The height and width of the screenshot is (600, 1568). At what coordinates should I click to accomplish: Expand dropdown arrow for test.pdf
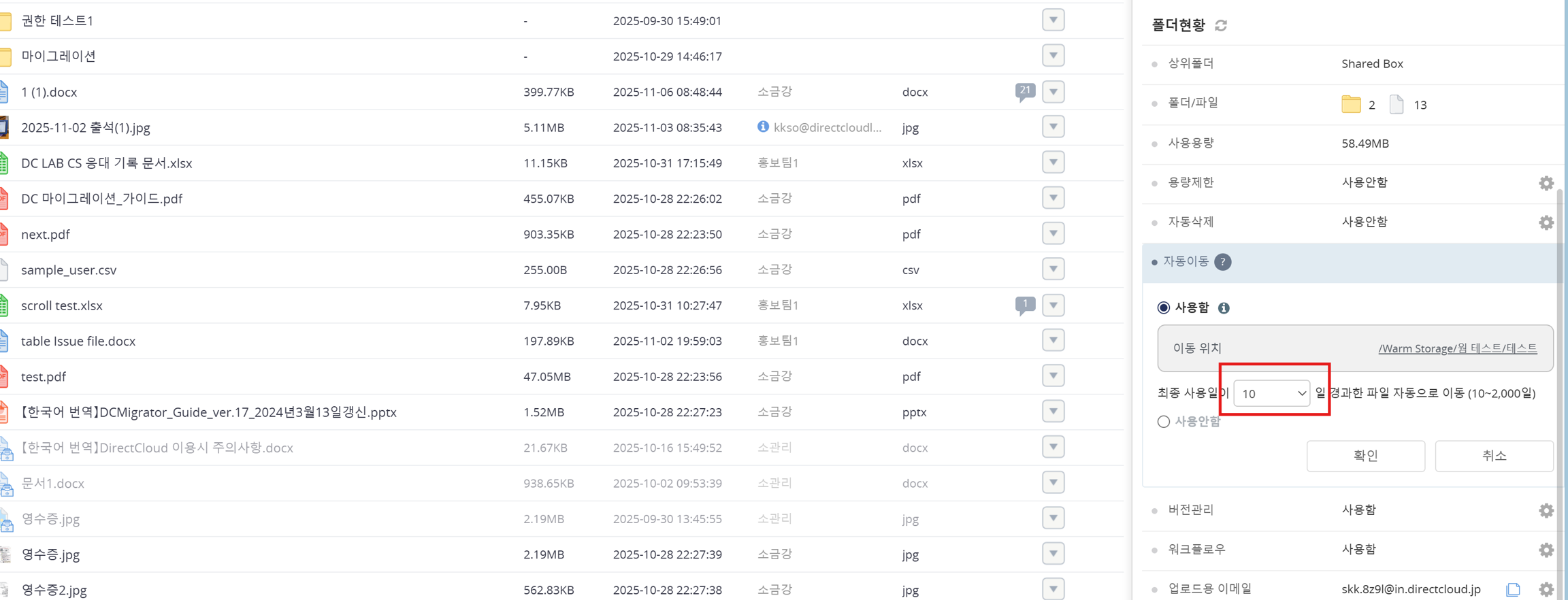click(1053, 376)
